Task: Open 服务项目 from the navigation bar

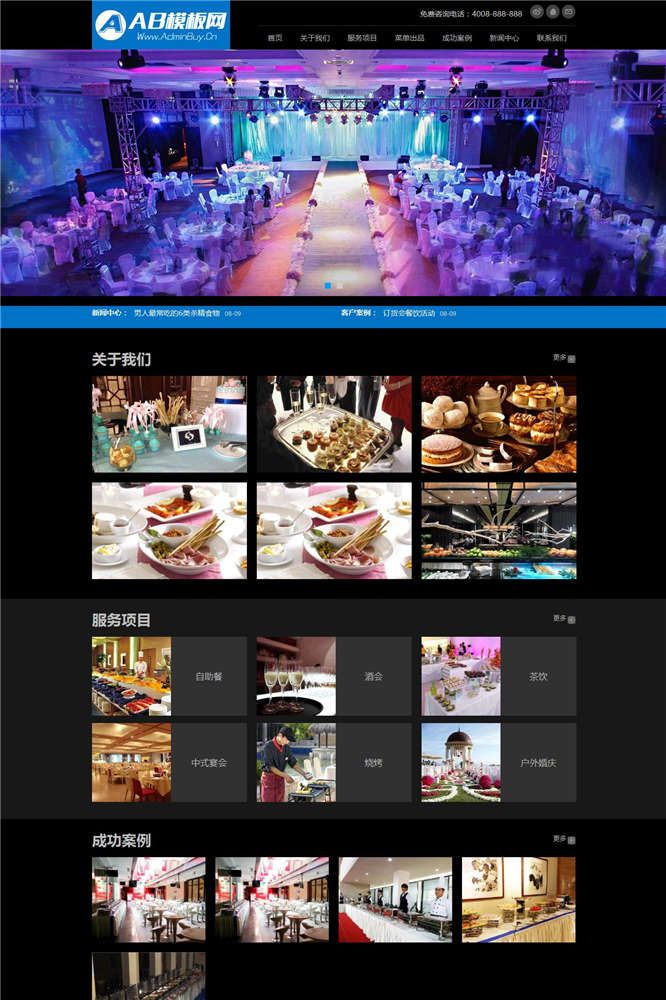Action: tap(362, 38)
